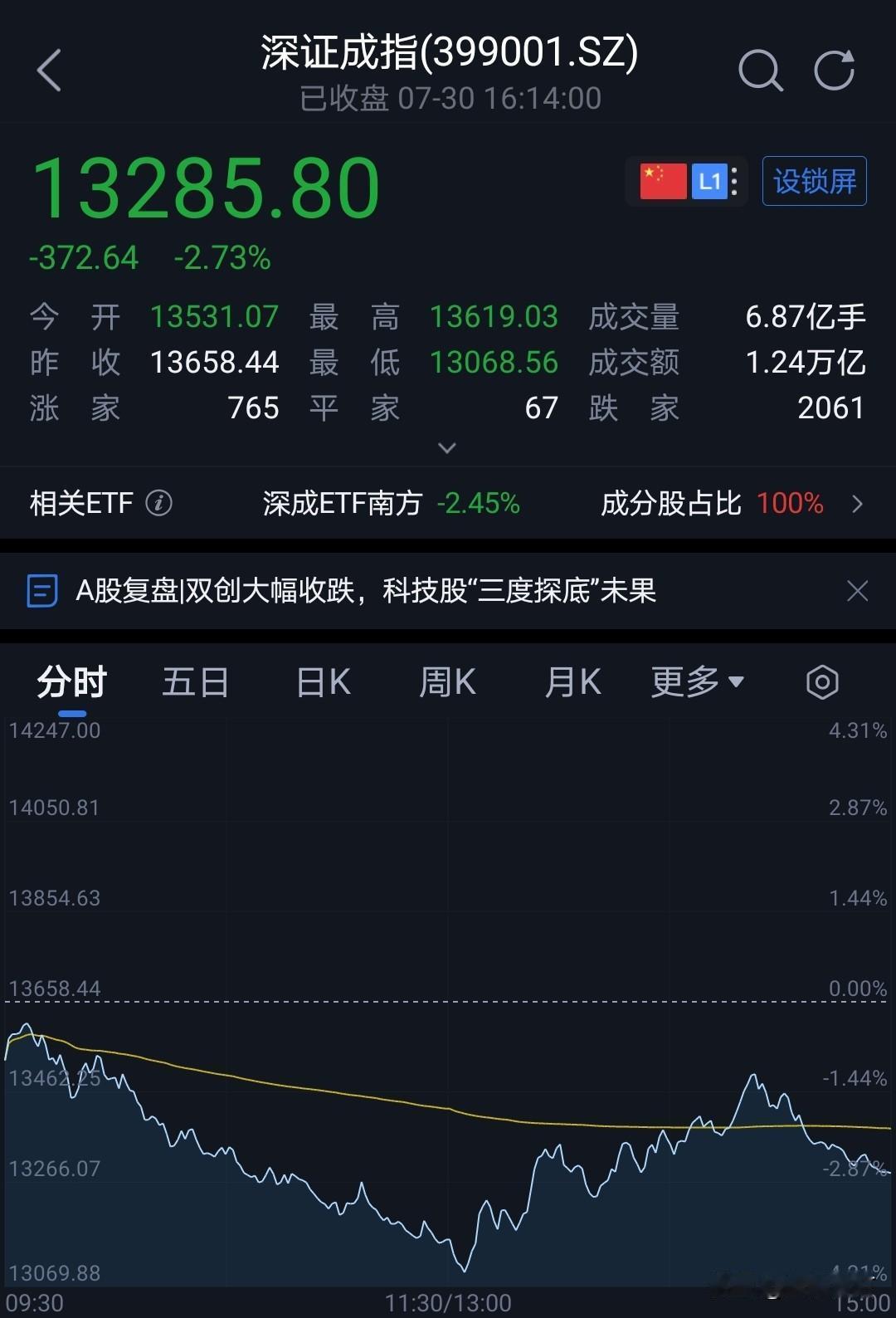Open chart settings hexagon icon
This screenshot has height=1318, width=896.
click(822, 682)
